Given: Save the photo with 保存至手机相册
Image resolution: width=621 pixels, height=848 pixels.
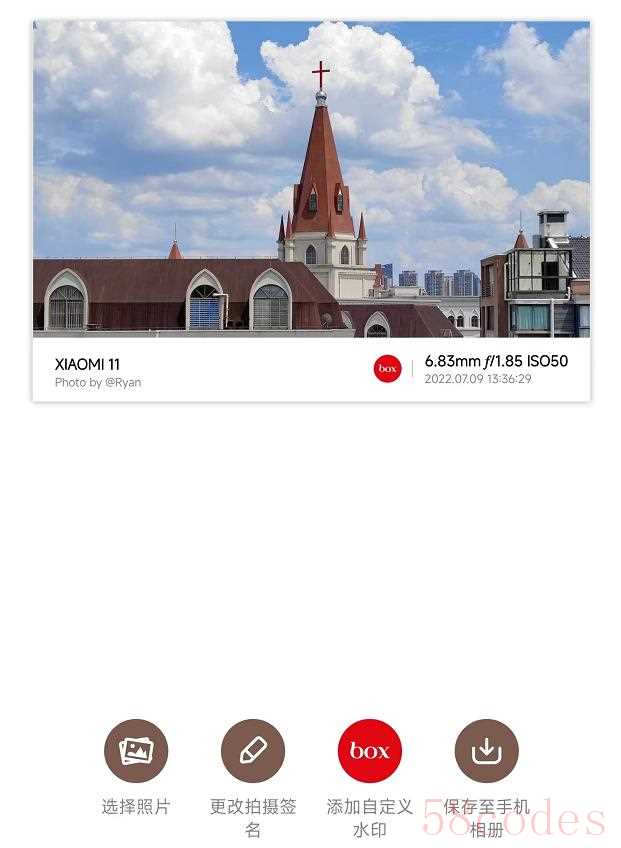Looking at the screenshot, I should point(486,751).
